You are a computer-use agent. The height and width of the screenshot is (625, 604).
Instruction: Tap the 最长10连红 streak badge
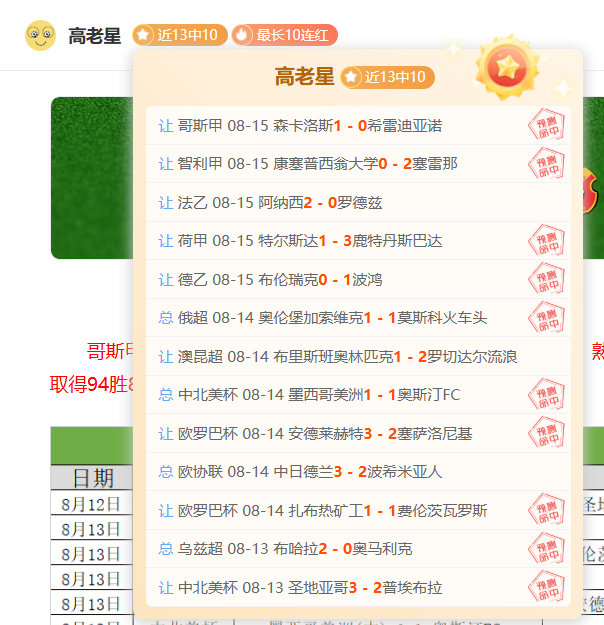pos(285,35)
